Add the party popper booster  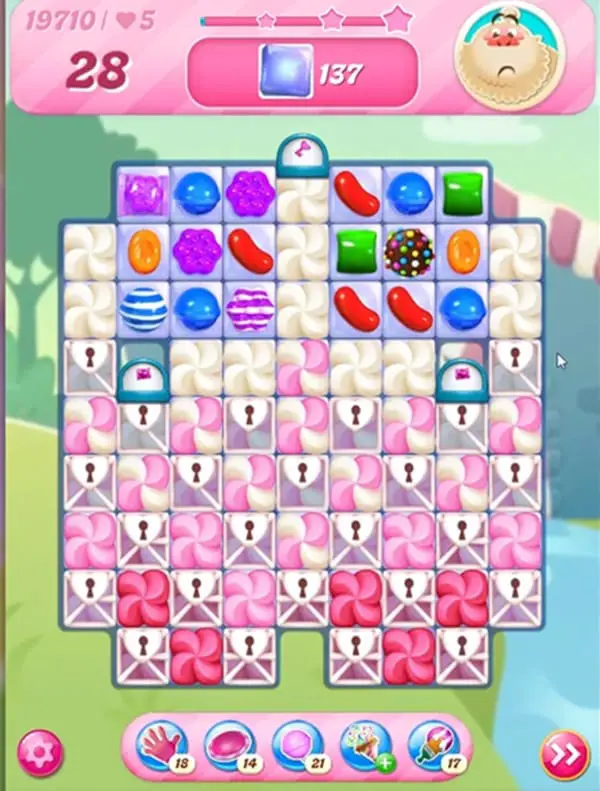pos(364,745)
